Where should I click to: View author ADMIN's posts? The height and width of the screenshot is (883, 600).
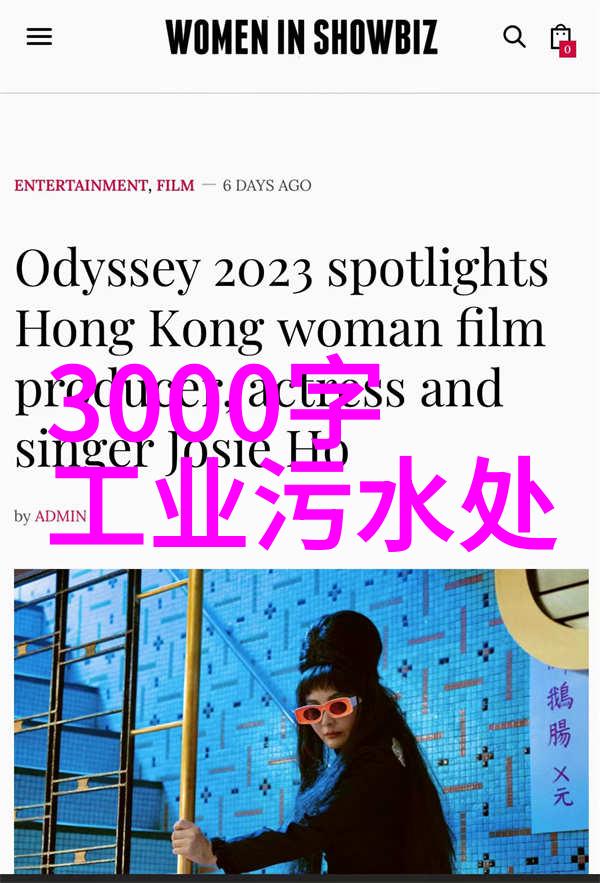point(60,516)
